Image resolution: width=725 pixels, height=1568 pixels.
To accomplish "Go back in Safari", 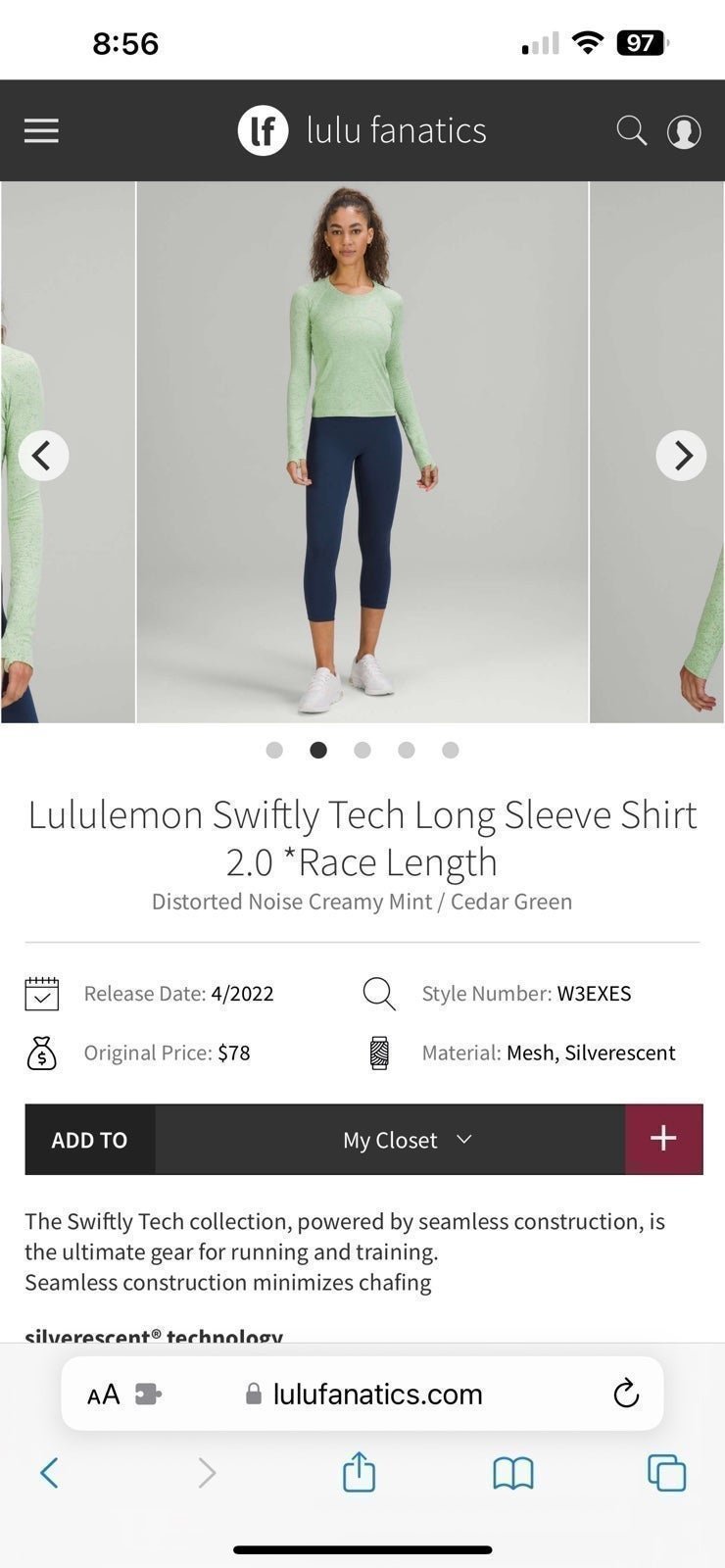I will tap(49, 1472).
